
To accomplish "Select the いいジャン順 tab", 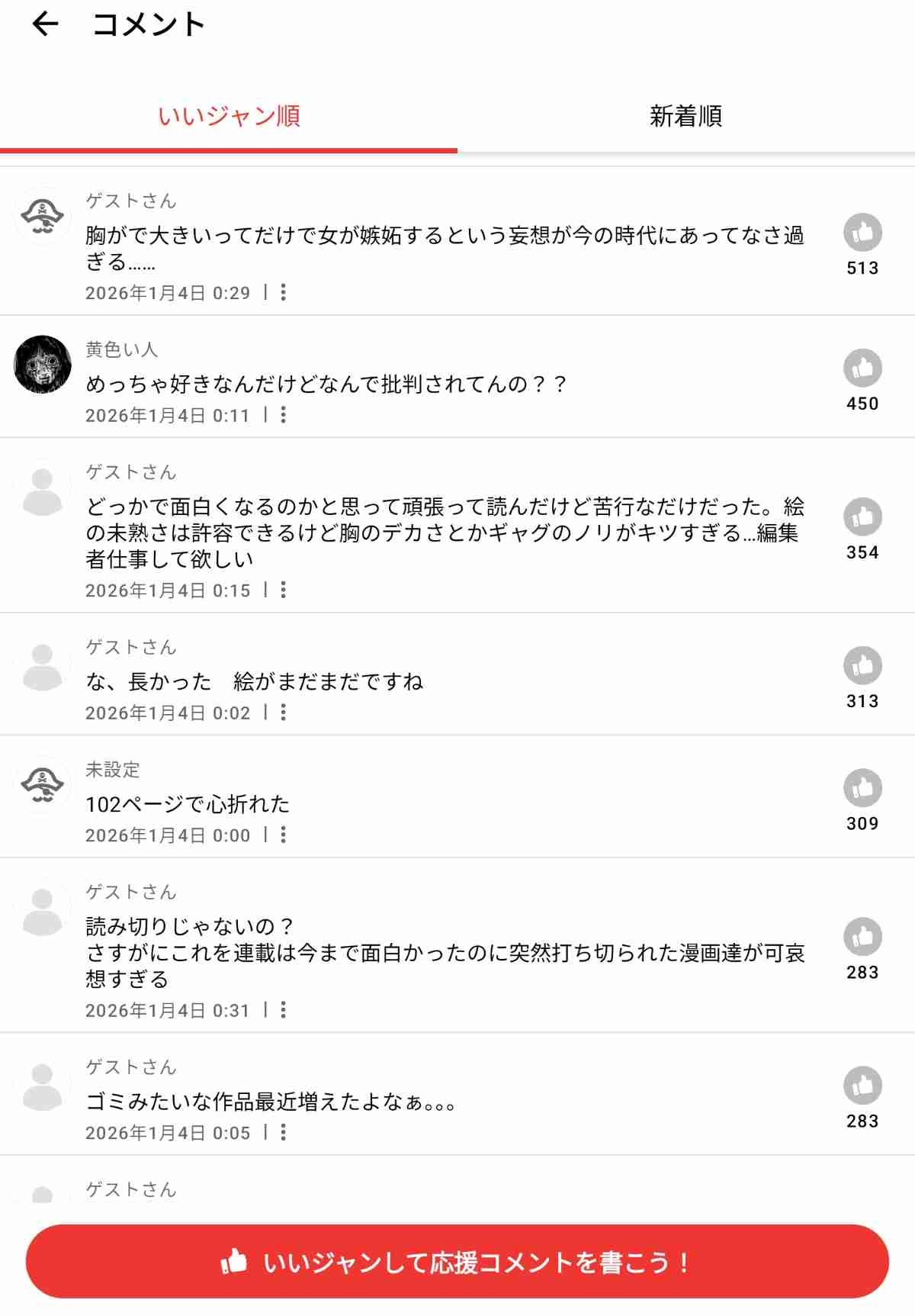I will [x=229, y=116].
